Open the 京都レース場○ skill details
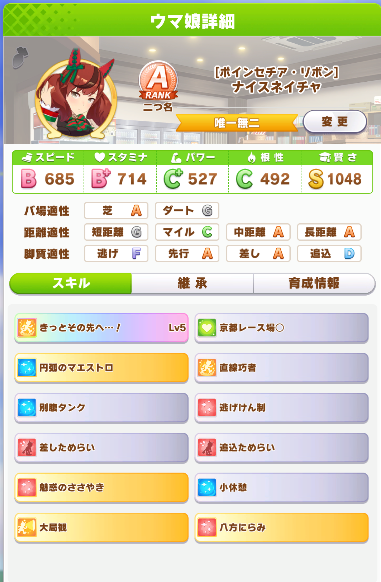The height and width of the screenshot is (582, 381). (281, 328)
